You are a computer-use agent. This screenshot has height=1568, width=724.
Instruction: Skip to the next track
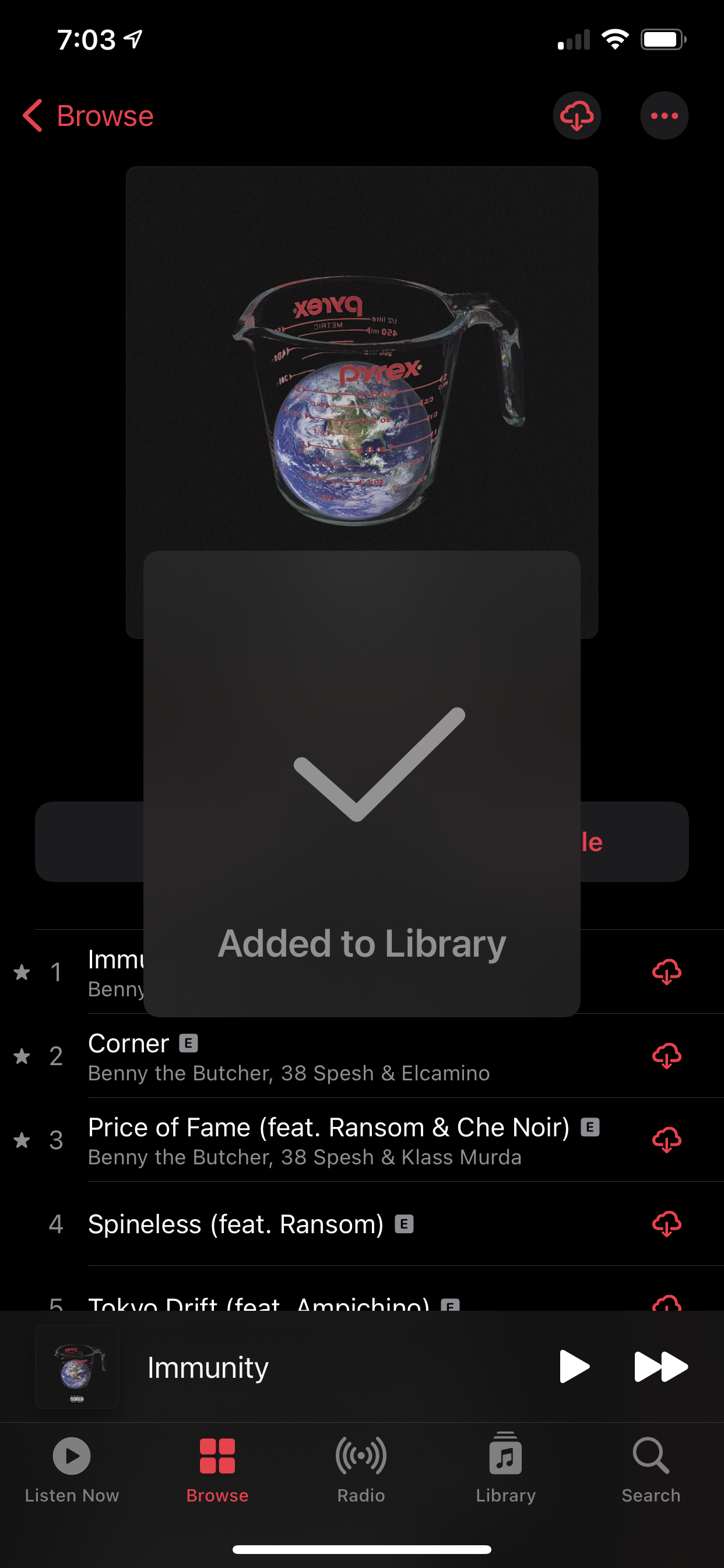point(660,1367)
